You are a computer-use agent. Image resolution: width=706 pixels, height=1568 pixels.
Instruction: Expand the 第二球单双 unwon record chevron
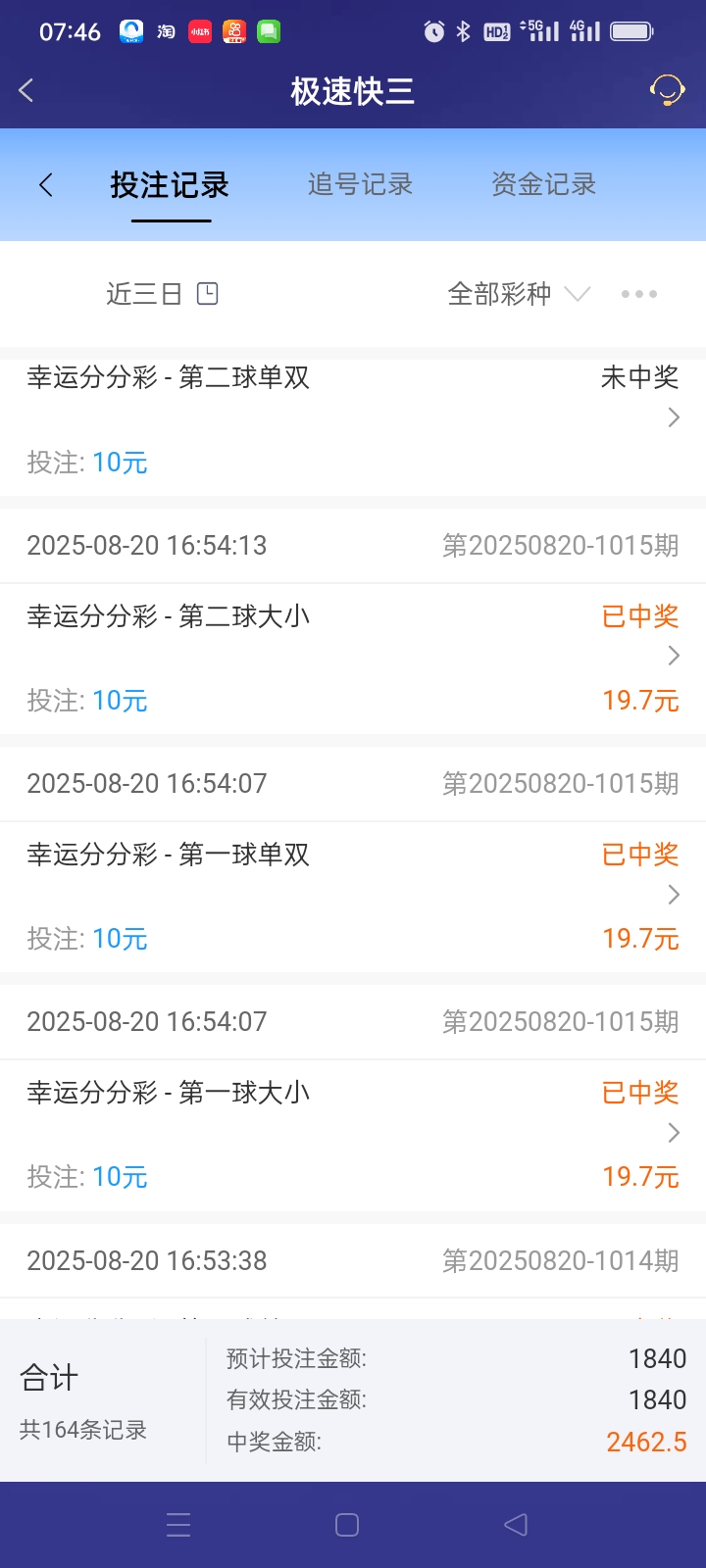pos(674,417)
